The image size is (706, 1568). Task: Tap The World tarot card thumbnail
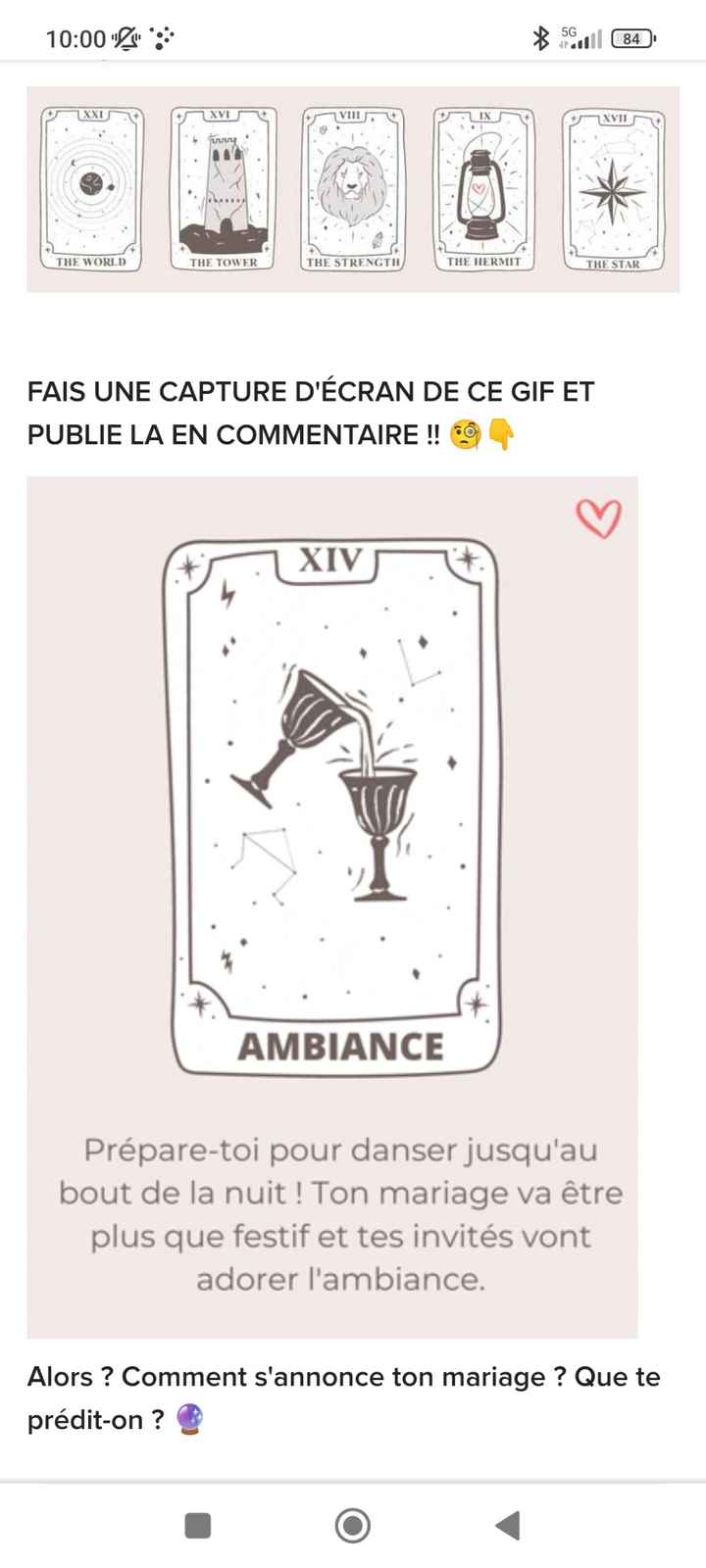[93, 188]
